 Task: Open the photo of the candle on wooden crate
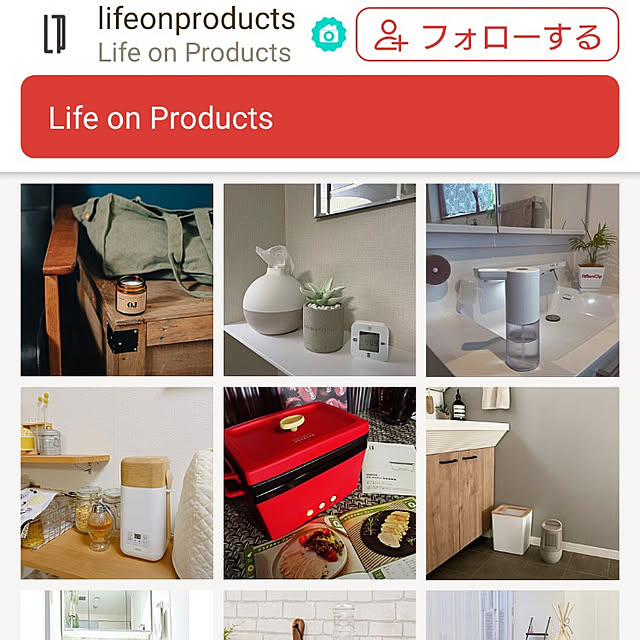pos(117,279)
